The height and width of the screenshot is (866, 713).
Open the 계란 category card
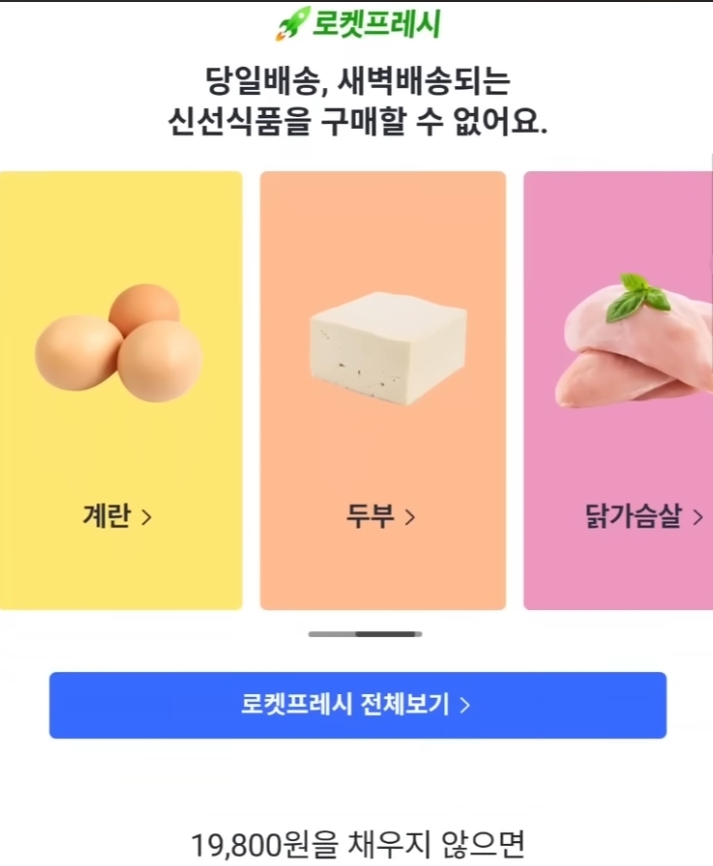[x=120, y=390]
